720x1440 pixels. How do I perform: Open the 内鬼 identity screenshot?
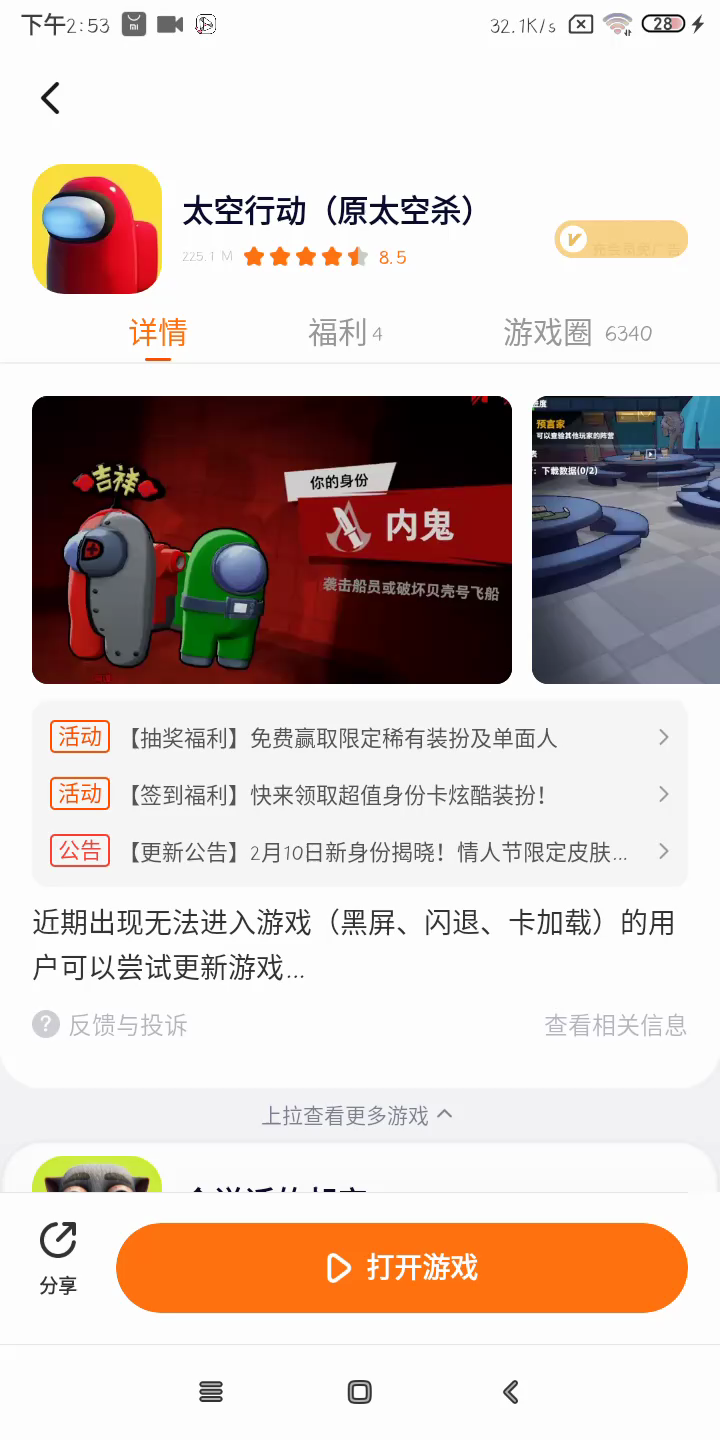click(272, 540)
